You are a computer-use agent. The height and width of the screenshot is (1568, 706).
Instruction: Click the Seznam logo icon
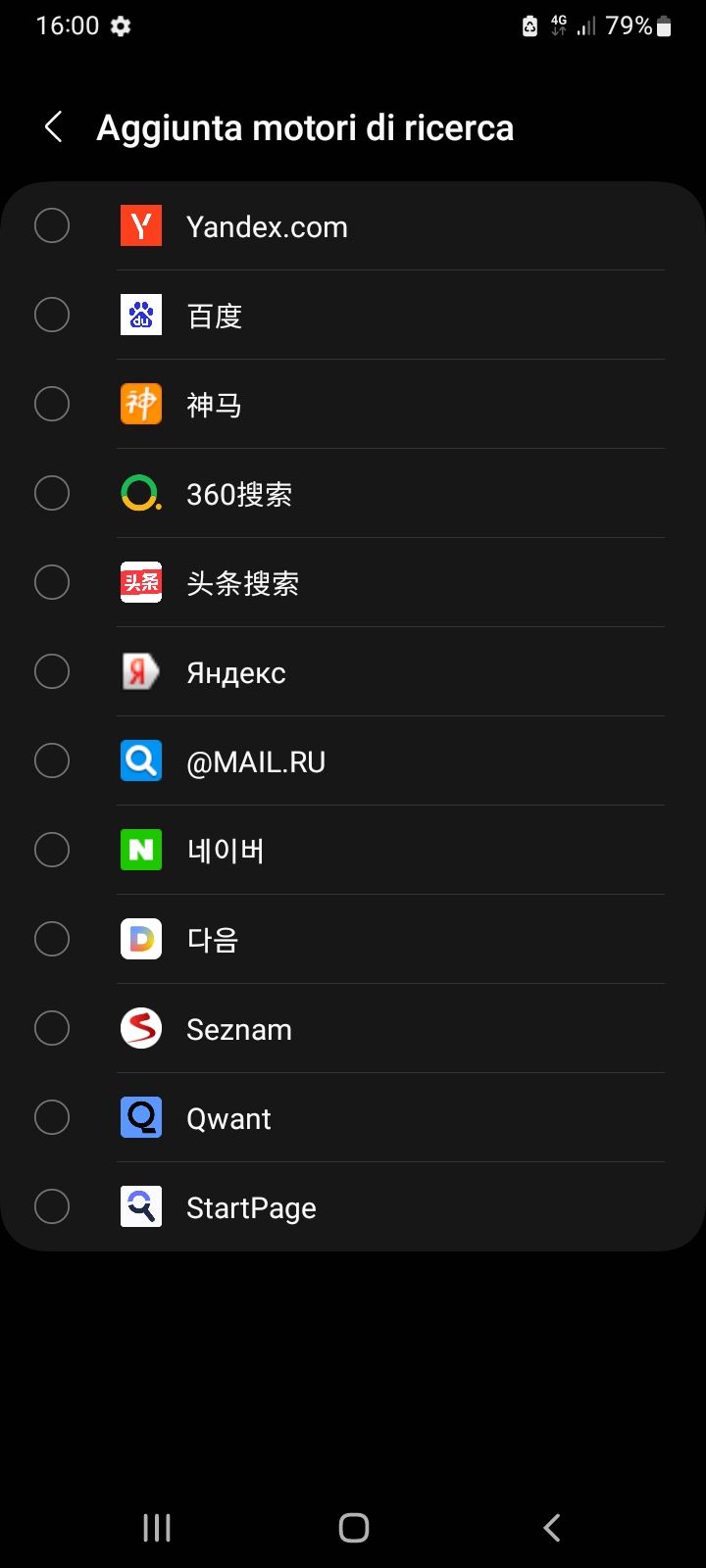tap(140, 1028)
